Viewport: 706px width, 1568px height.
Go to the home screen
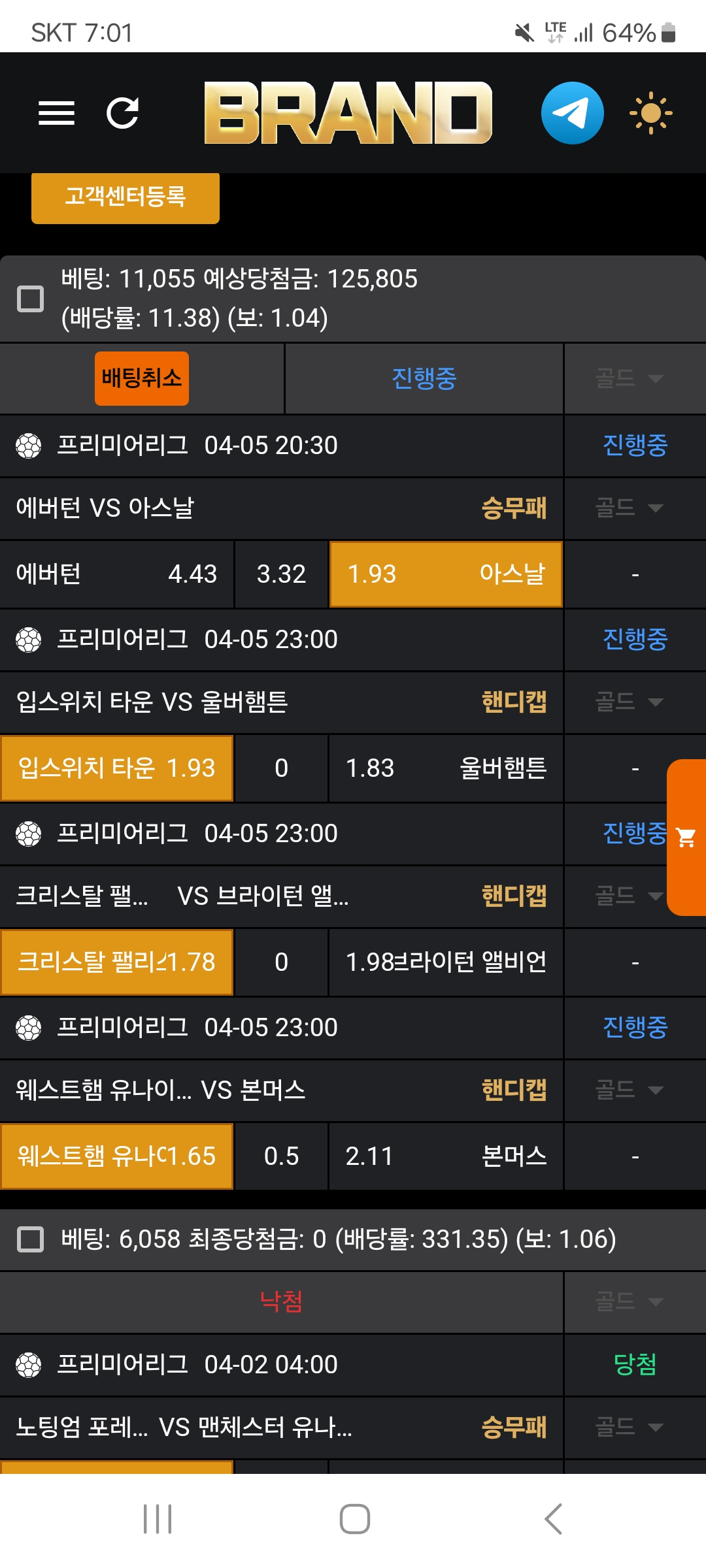click(x=354, y=1519)
